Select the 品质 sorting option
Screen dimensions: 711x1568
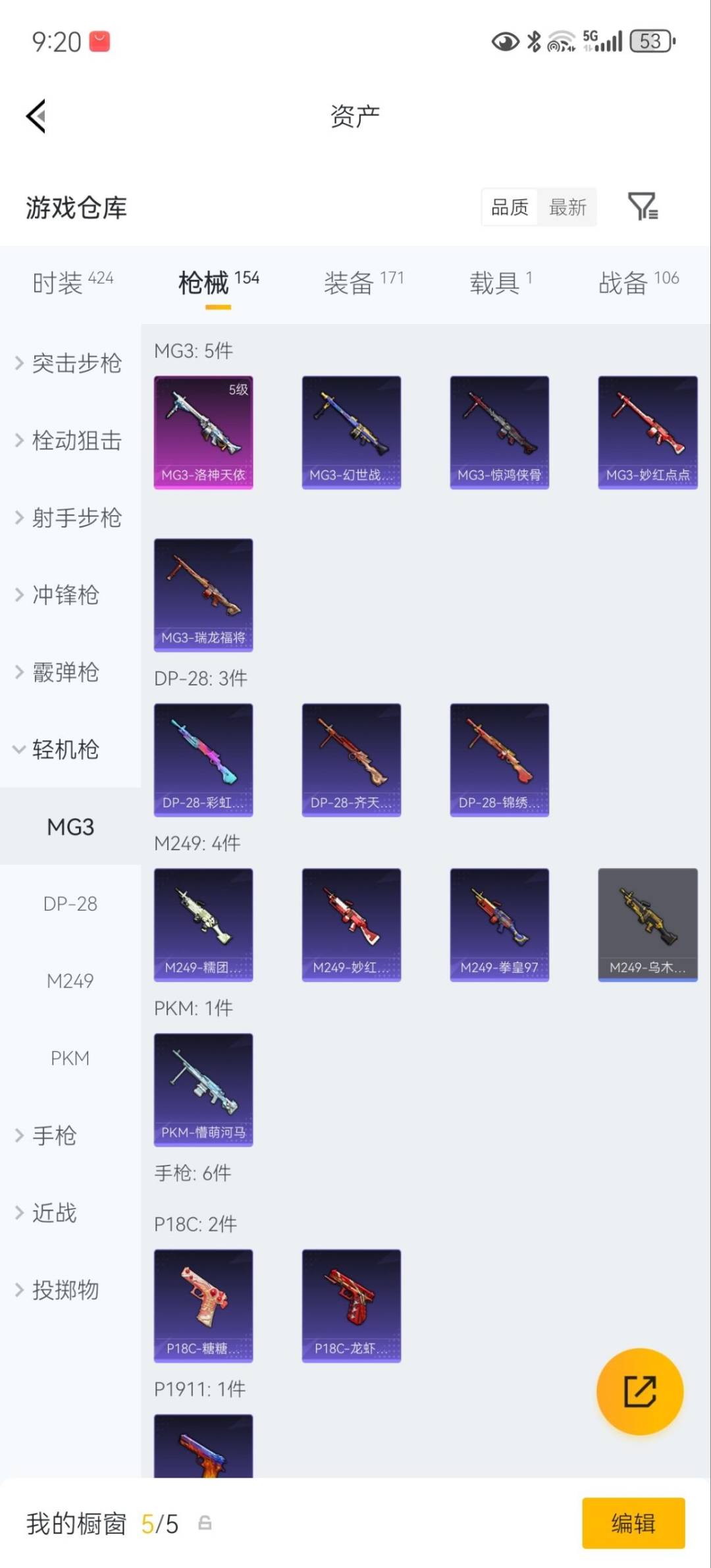(508, 207)
